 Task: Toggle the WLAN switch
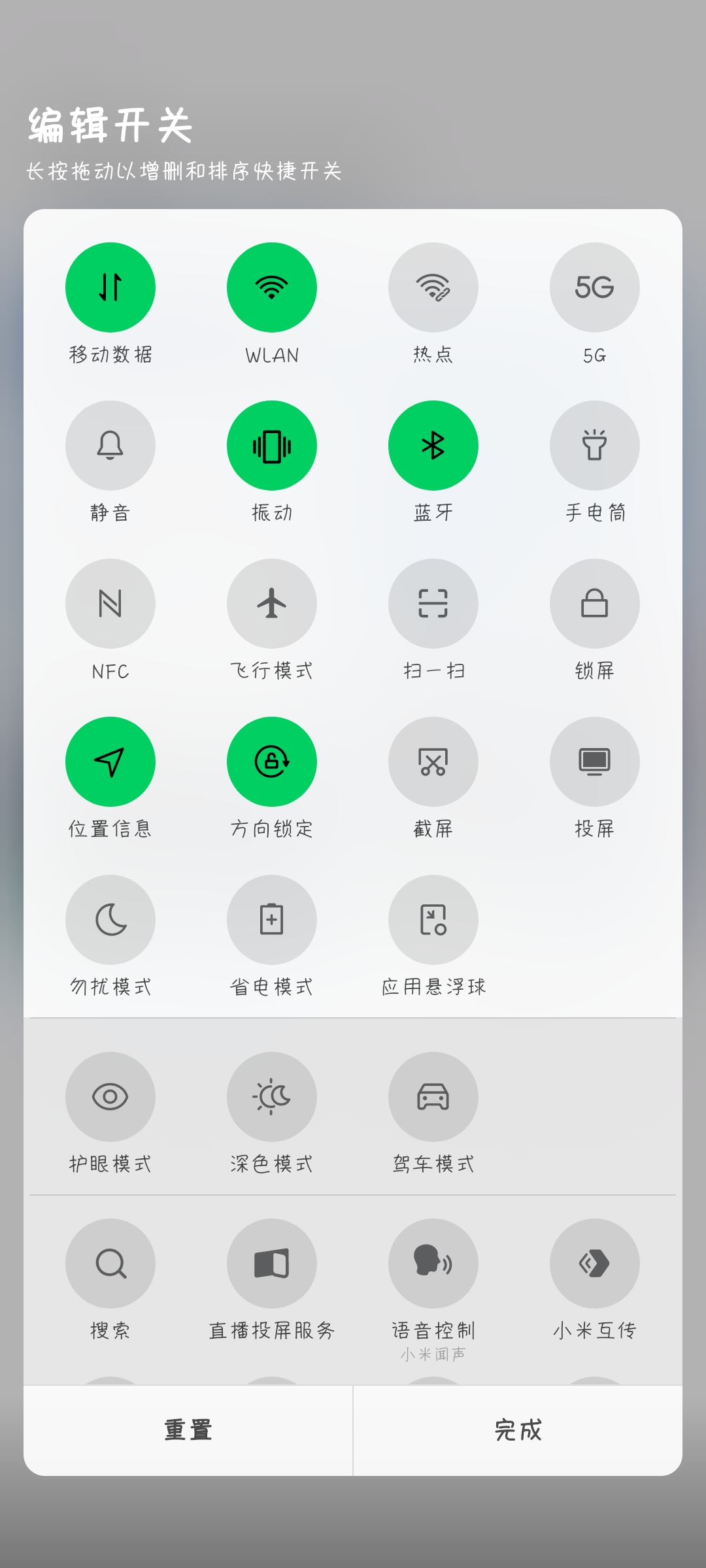point(272,287)
